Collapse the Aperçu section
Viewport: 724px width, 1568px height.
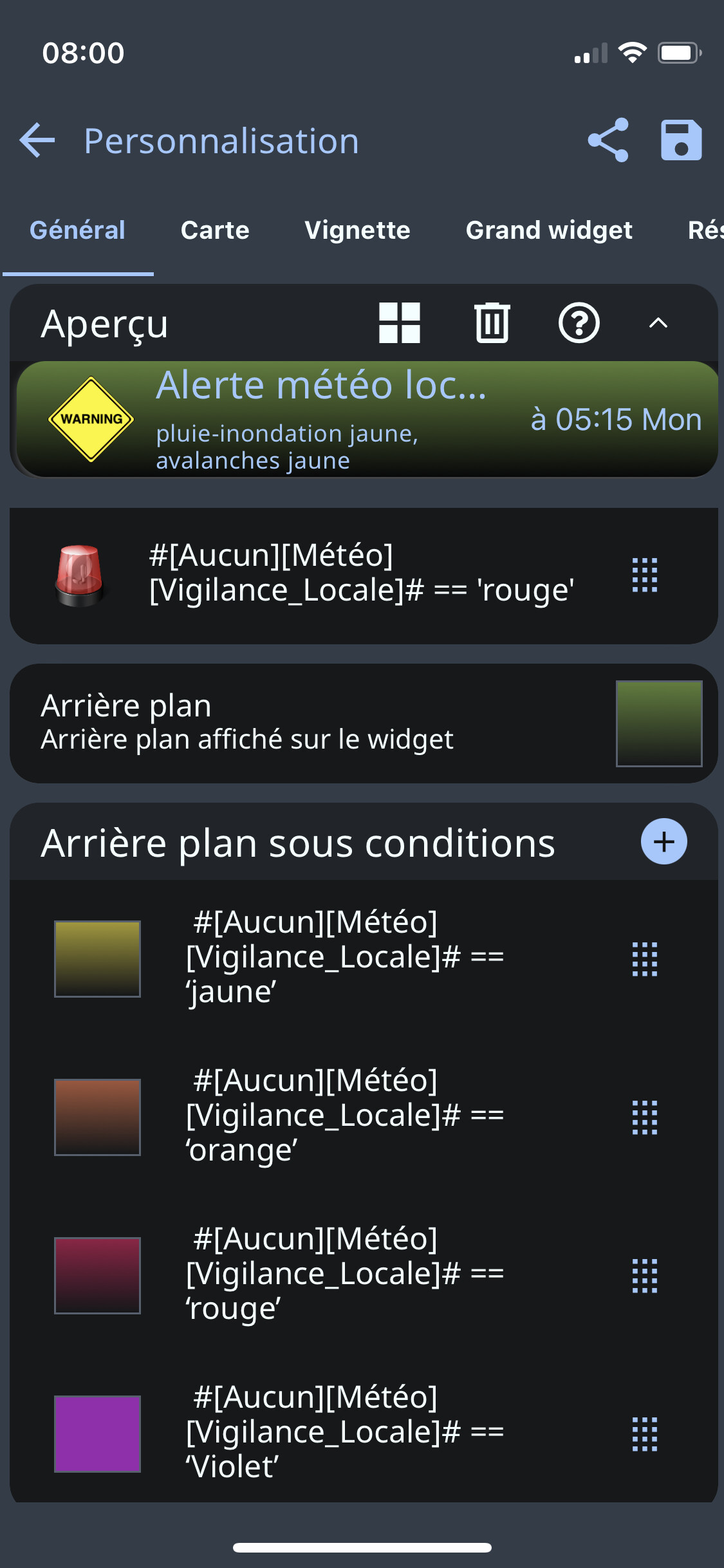click(658, 323)
